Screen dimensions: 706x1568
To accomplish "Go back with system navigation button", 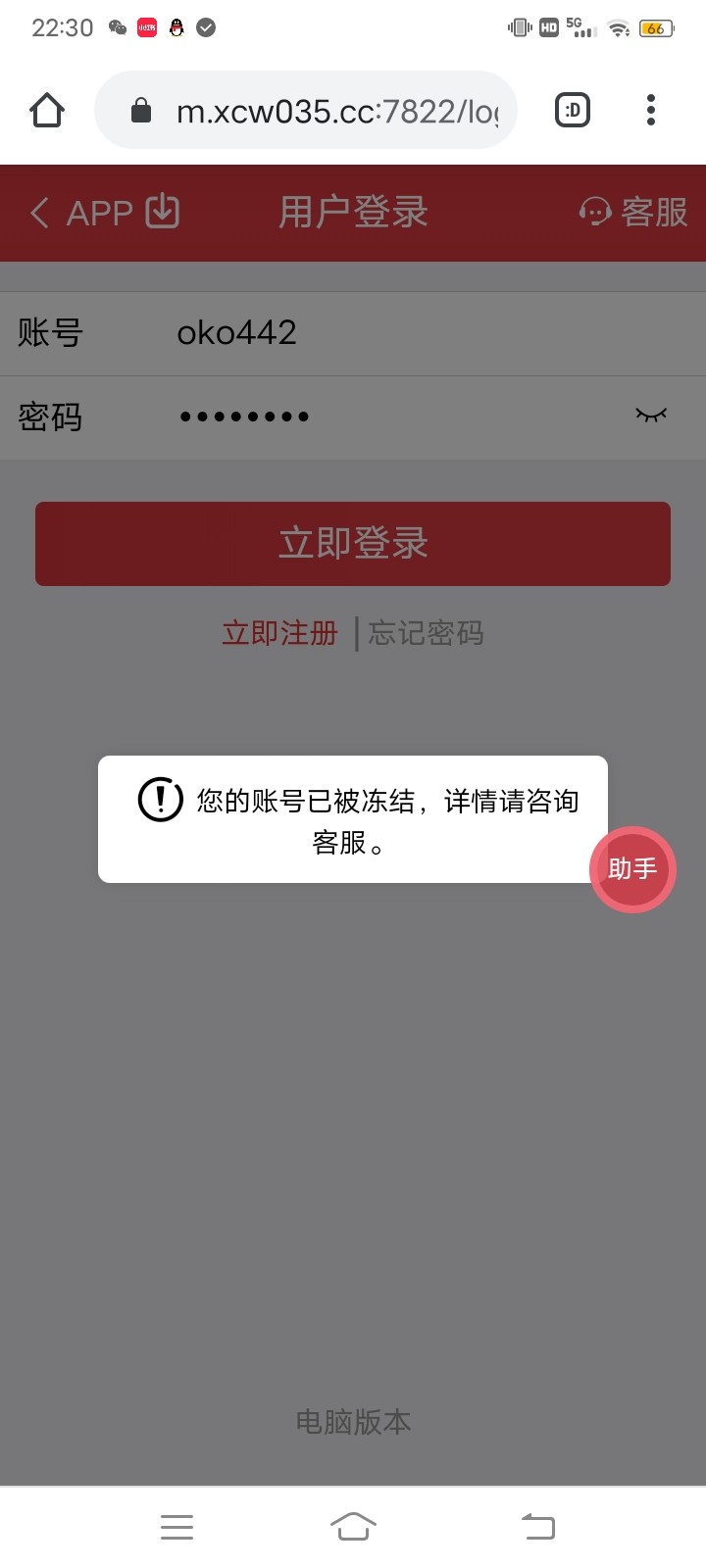I will click(537, 1526).
